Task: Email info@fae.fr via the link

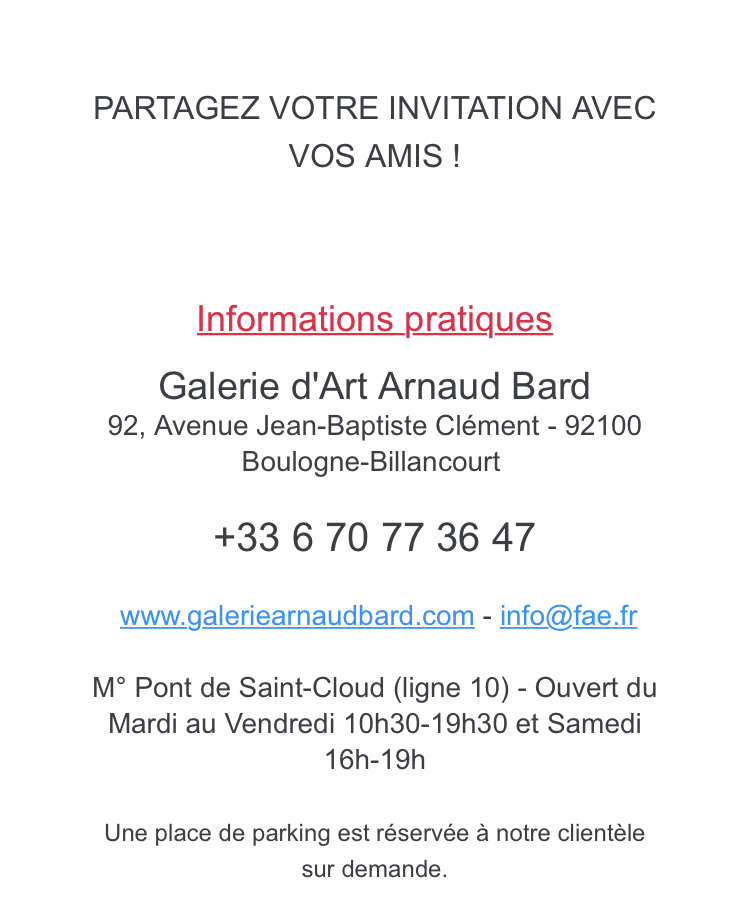Action: pos(568,615)
